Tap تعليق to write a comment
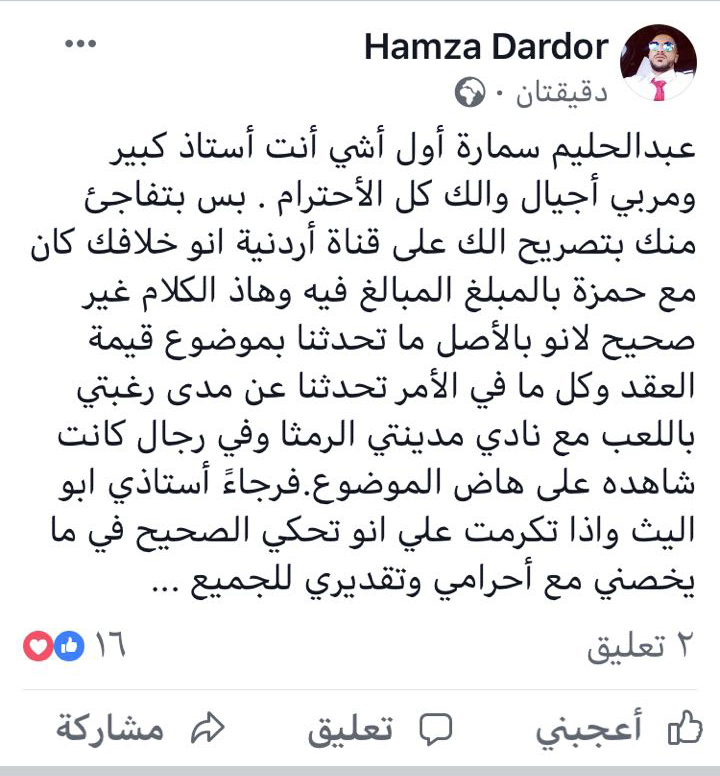This screenshot has height=776, width=720. pyautogui.click(x=378, y=730)
